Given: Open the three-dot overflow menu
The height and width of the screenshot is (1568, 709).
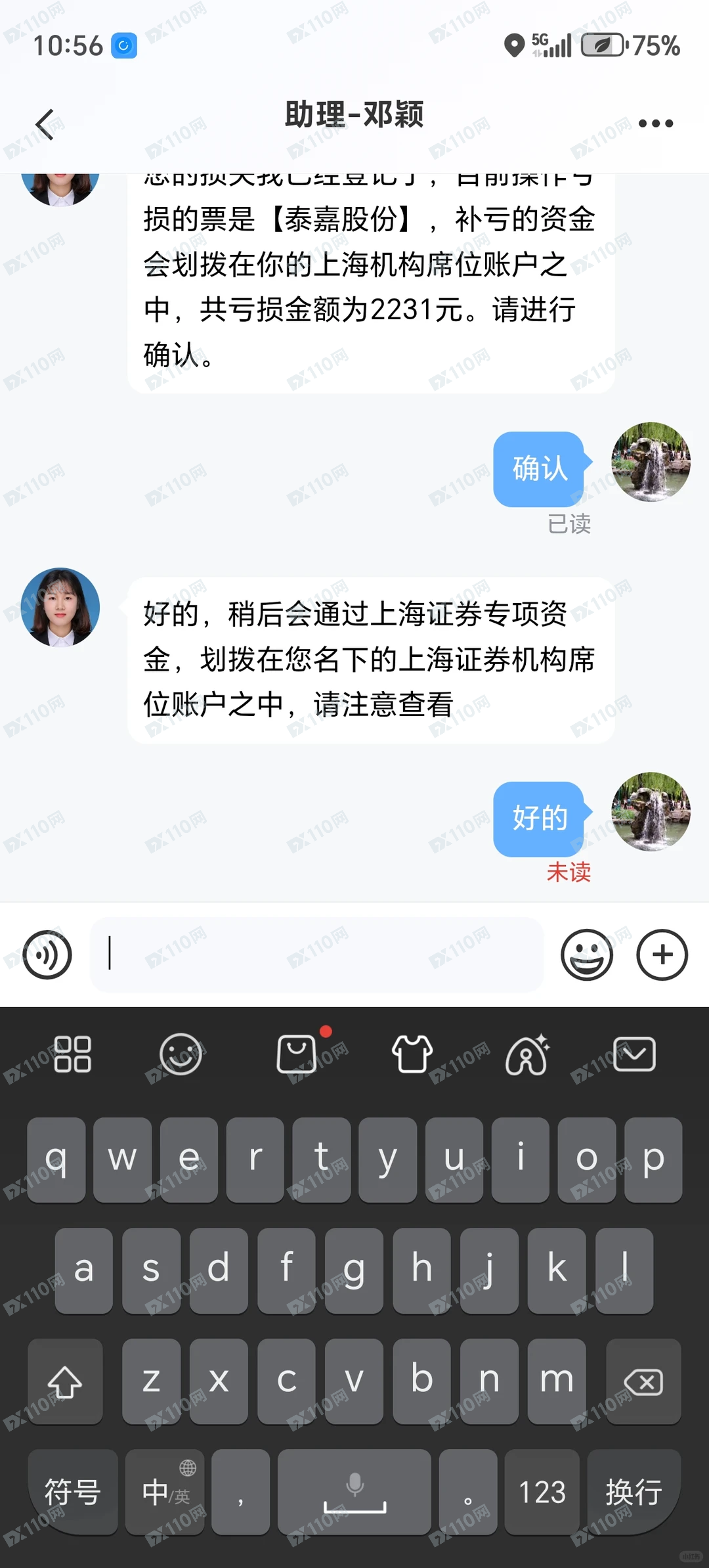Looking at the screenshot, I should click(655, 123).
